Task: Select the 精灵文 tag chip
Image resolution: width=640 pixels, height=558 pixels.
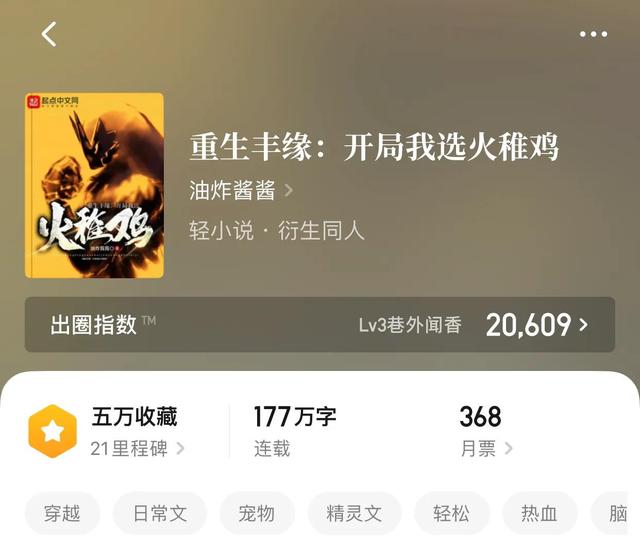Action: coord(354,514)
